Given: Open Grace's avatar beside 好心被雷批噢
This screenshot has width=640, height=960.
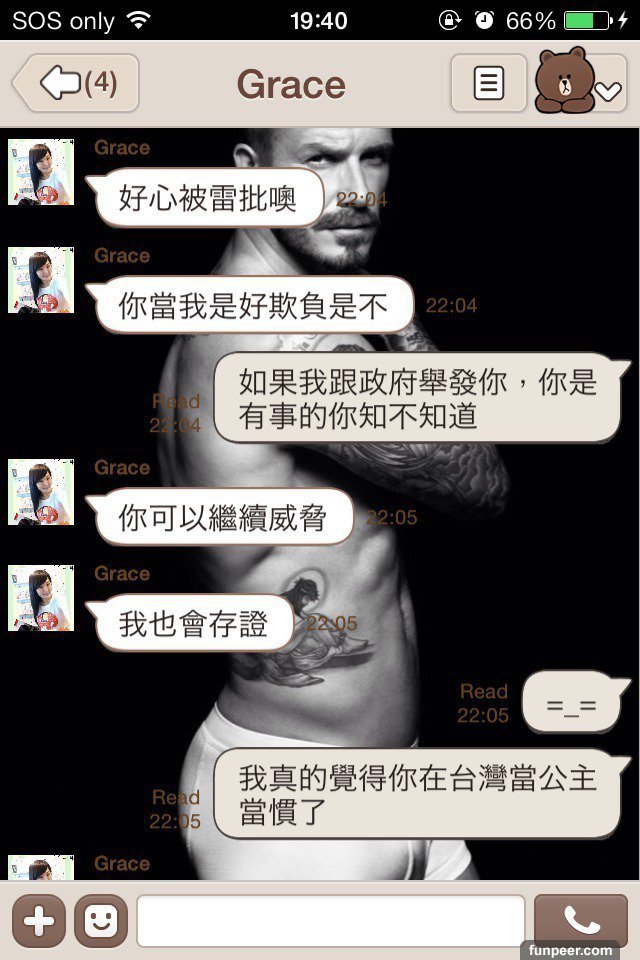Looking at the screenshot, I should pos(41,172).
